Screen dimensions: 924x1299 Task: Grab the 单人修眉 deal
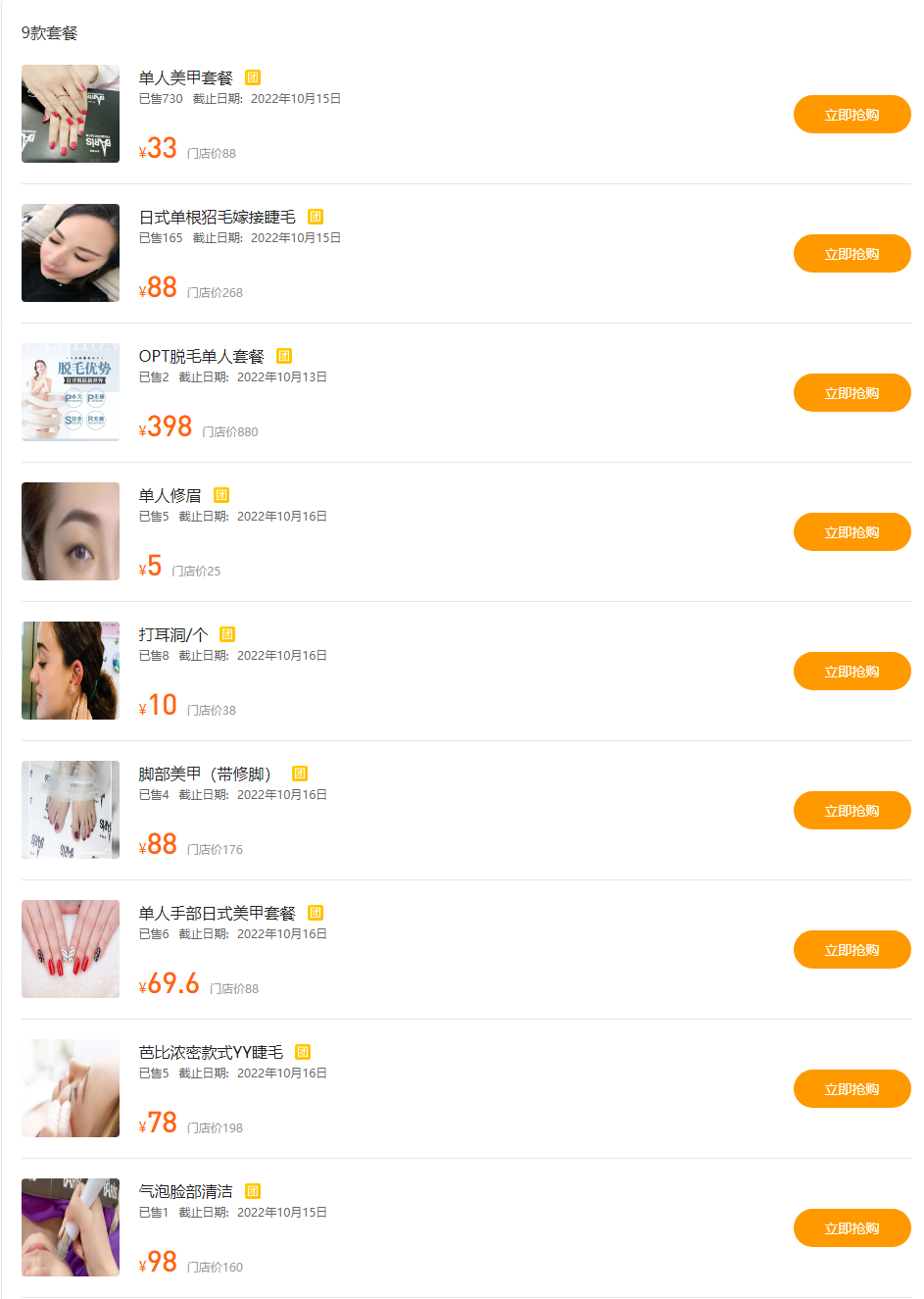[x=851, y=532]
